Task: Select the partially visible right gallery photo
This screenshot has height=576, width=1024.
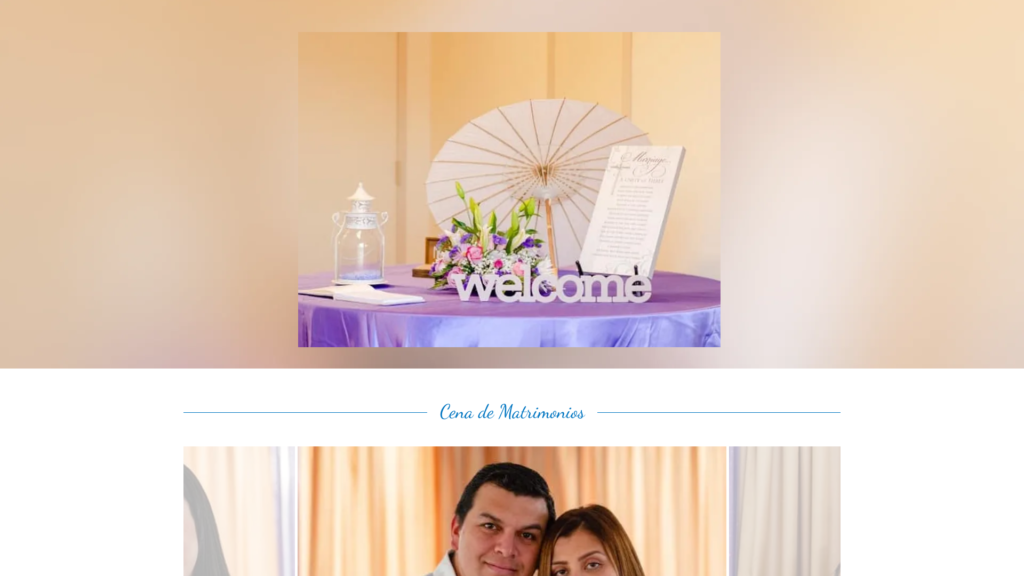Action: pos(785,511)
